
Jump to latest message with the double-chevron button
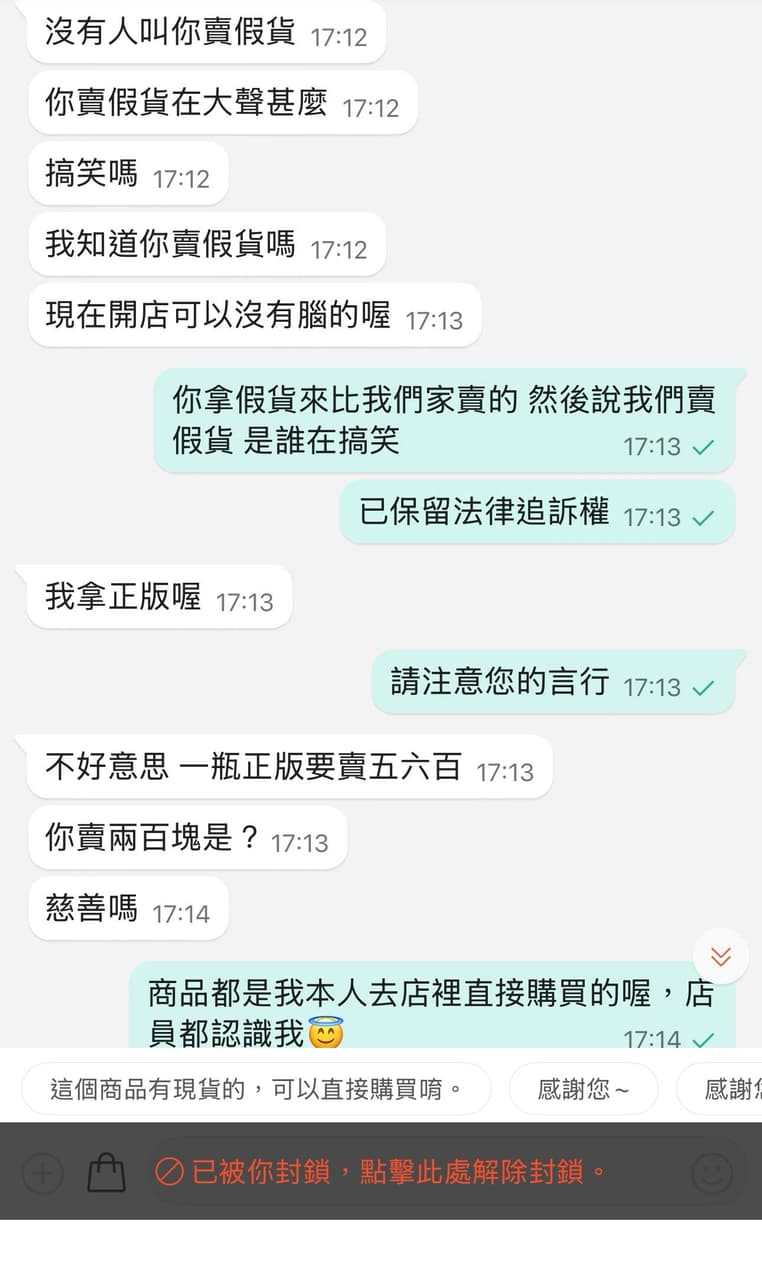point(720,957)
